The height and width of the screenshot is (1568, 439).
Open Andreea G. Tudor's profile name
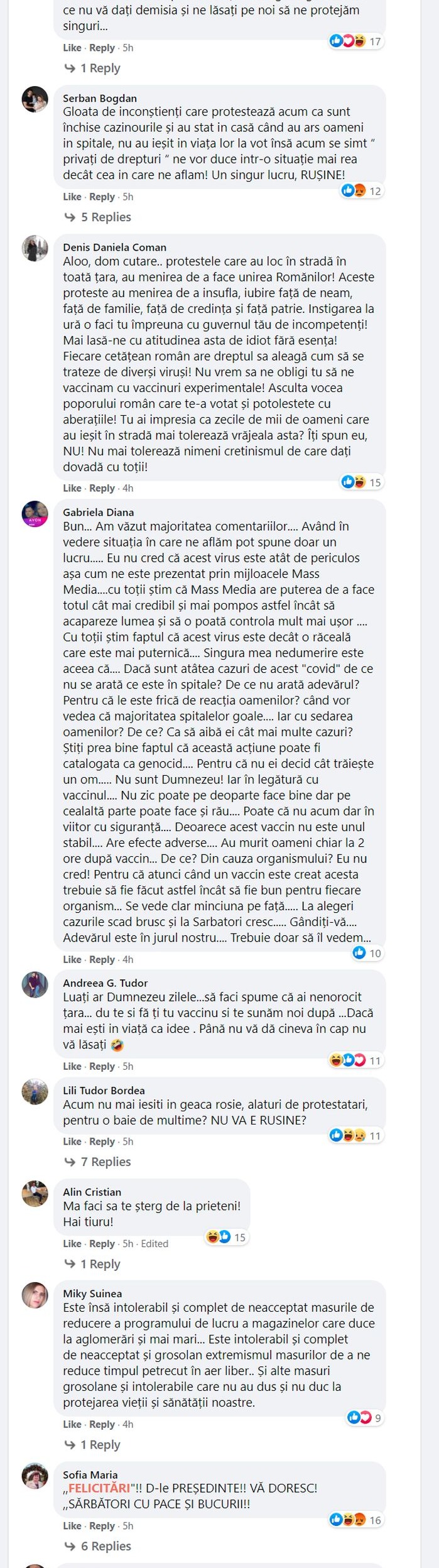(x=105, y=983)
